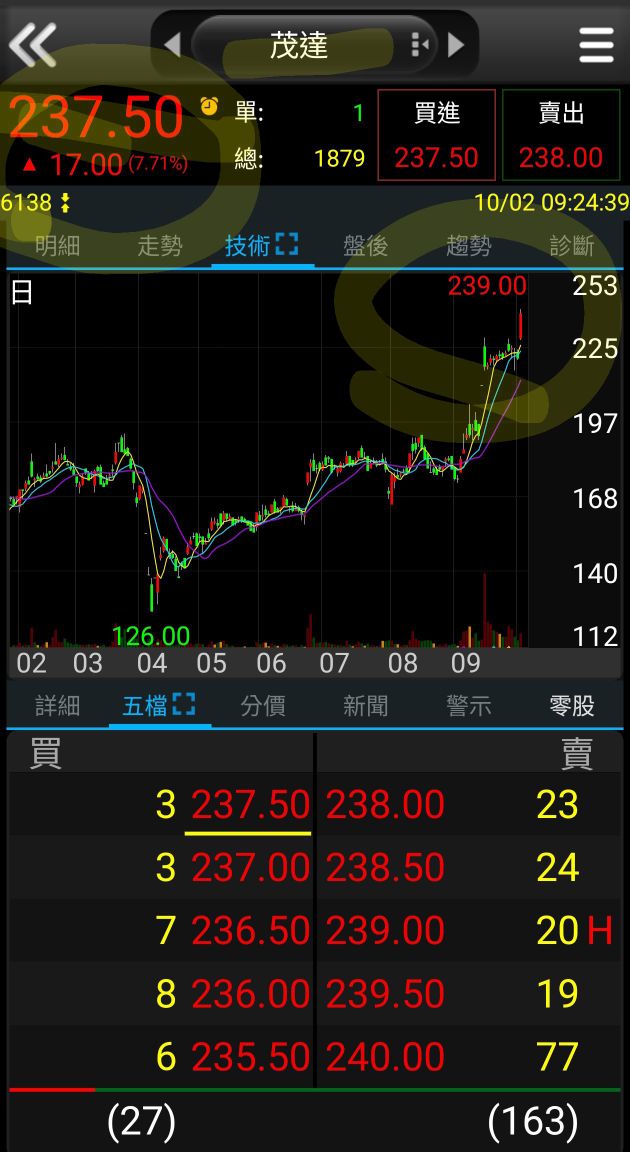Tap the 買進 buy button
630x1152 pixels.
pos(436,135)
